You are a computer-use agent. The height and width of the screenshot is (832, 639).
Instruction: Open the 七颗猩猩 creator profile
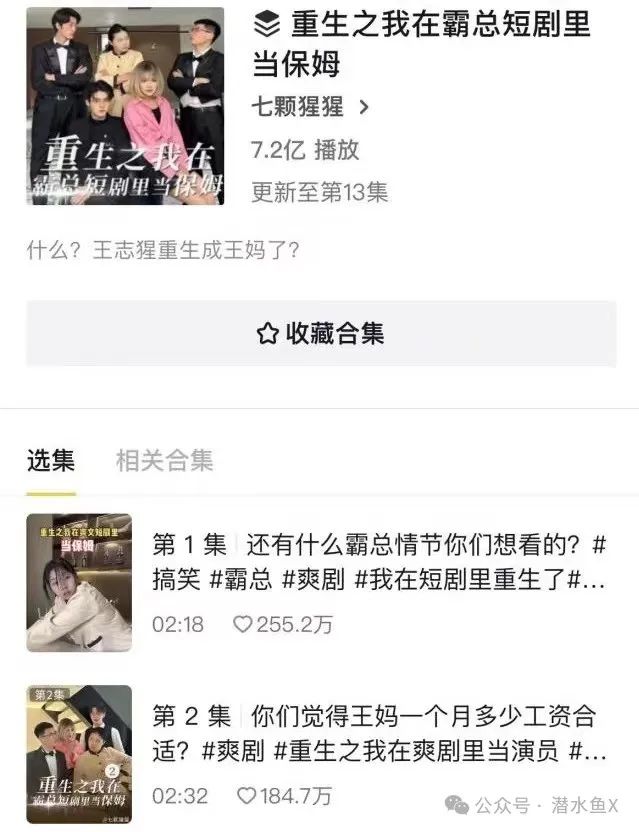[x=309, y=107]
